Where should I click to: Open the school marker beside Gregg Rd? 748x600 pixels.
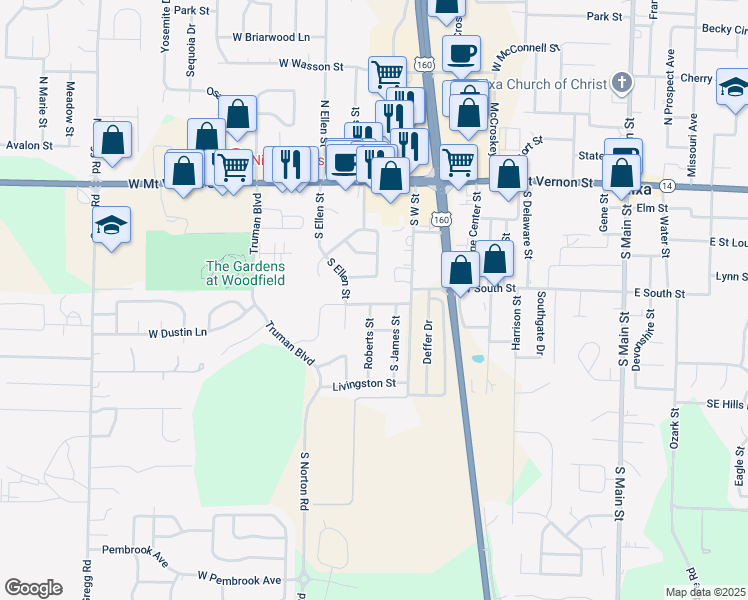112,228
